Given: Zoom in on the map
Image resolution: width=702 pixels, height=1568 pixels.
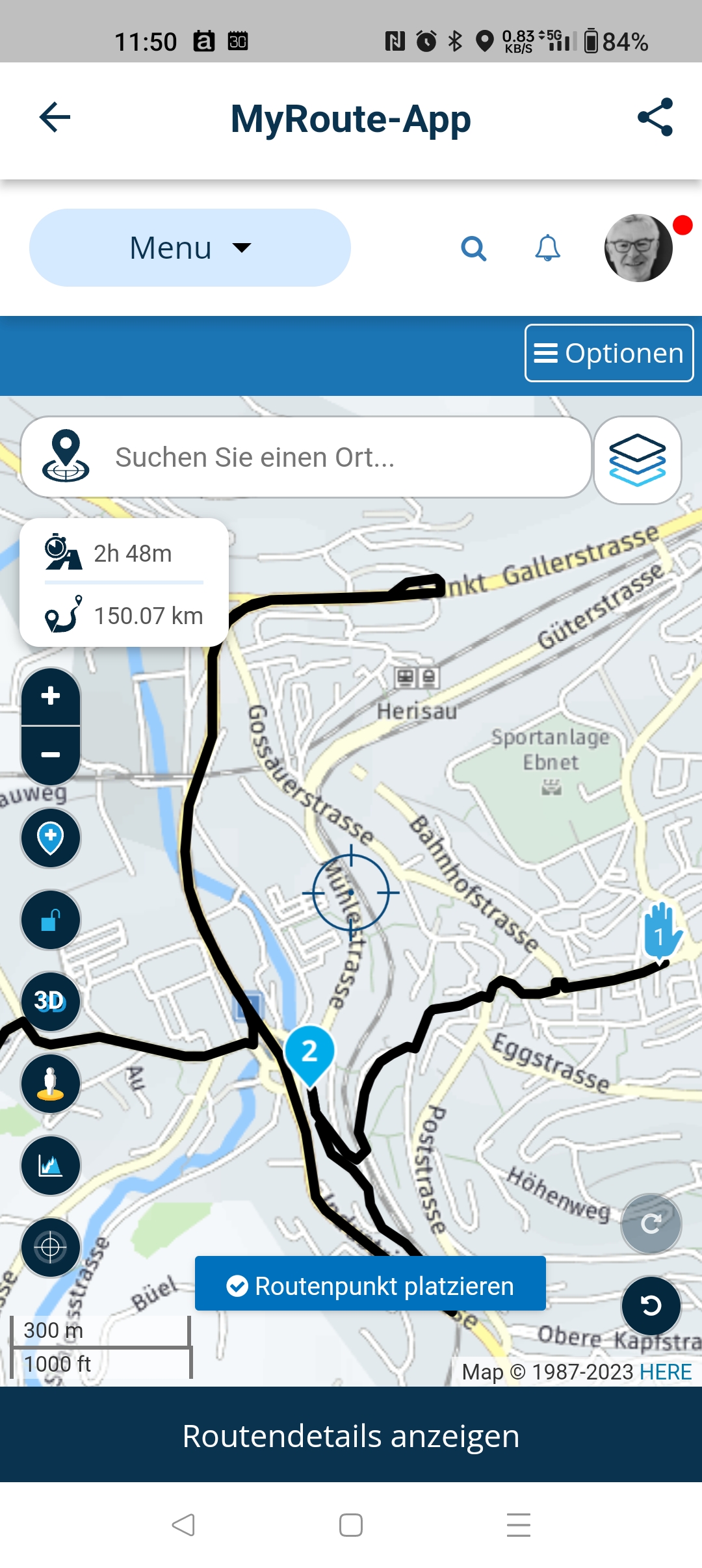Looking at the screenshot, I should coord(51,696).
